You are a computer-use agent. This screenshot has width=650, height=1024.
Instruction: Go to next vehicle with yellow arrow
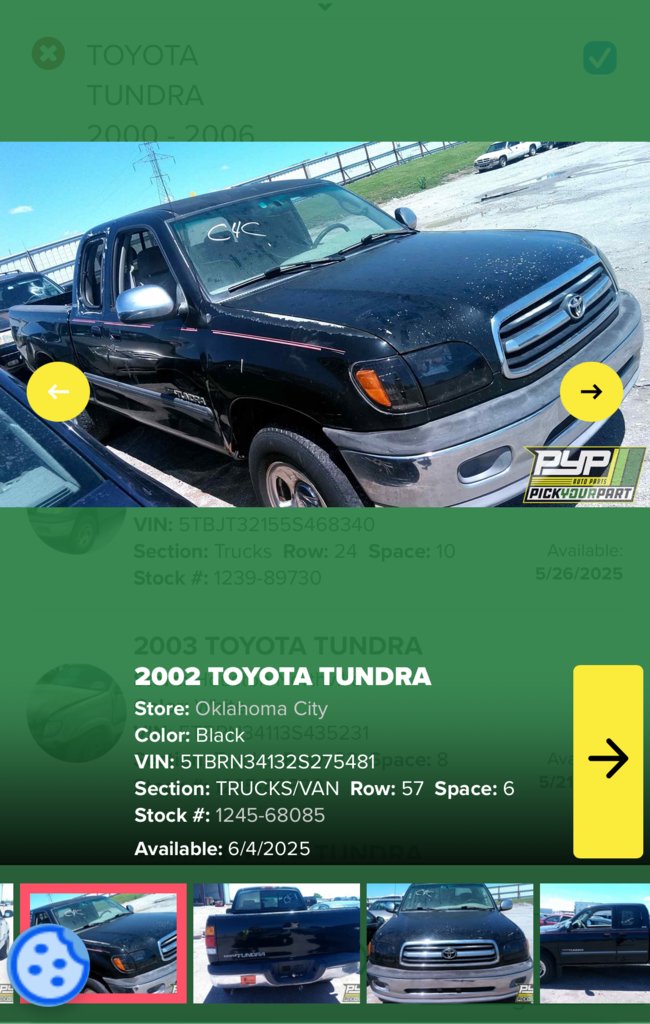tap(607, 760)
